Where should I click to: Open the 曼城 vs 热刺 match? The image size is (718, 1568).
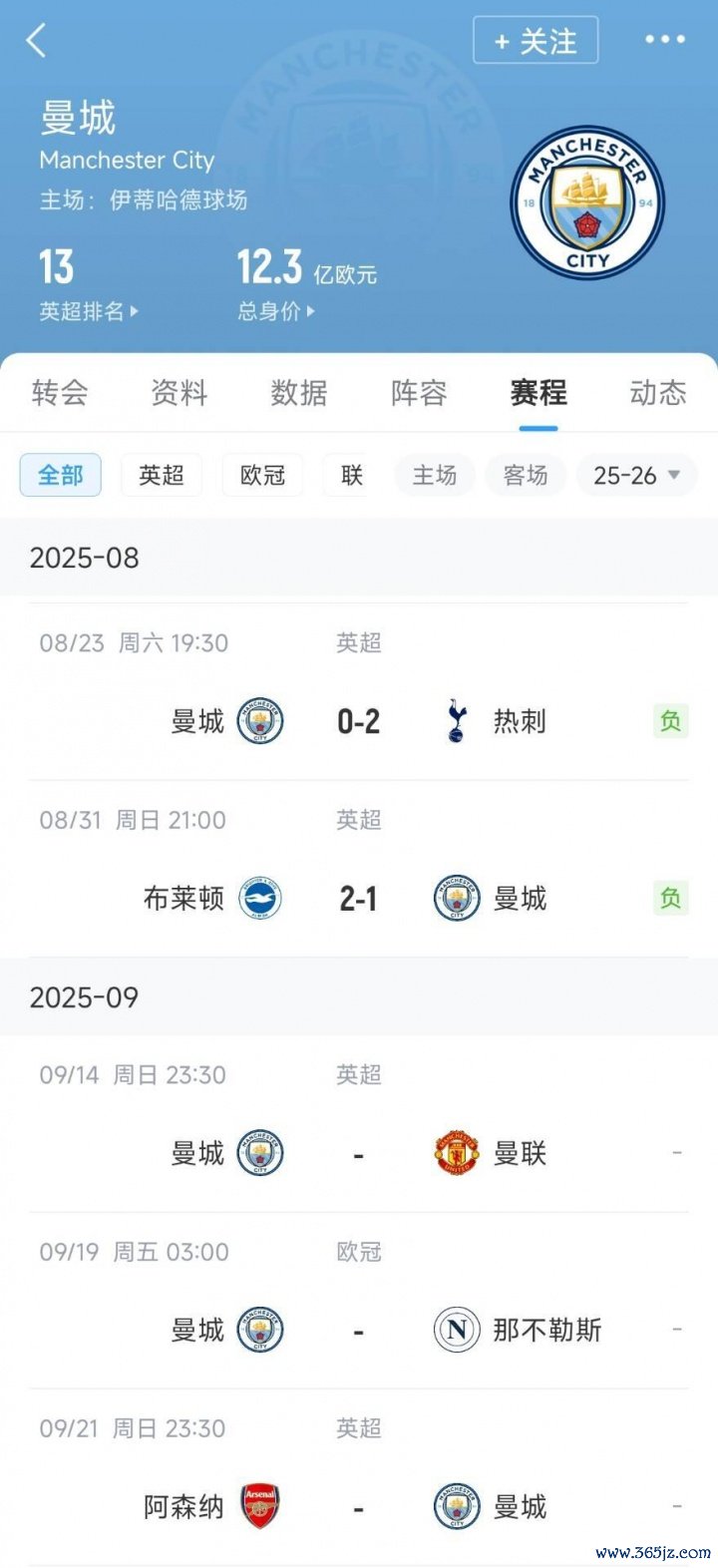[359, 720]
